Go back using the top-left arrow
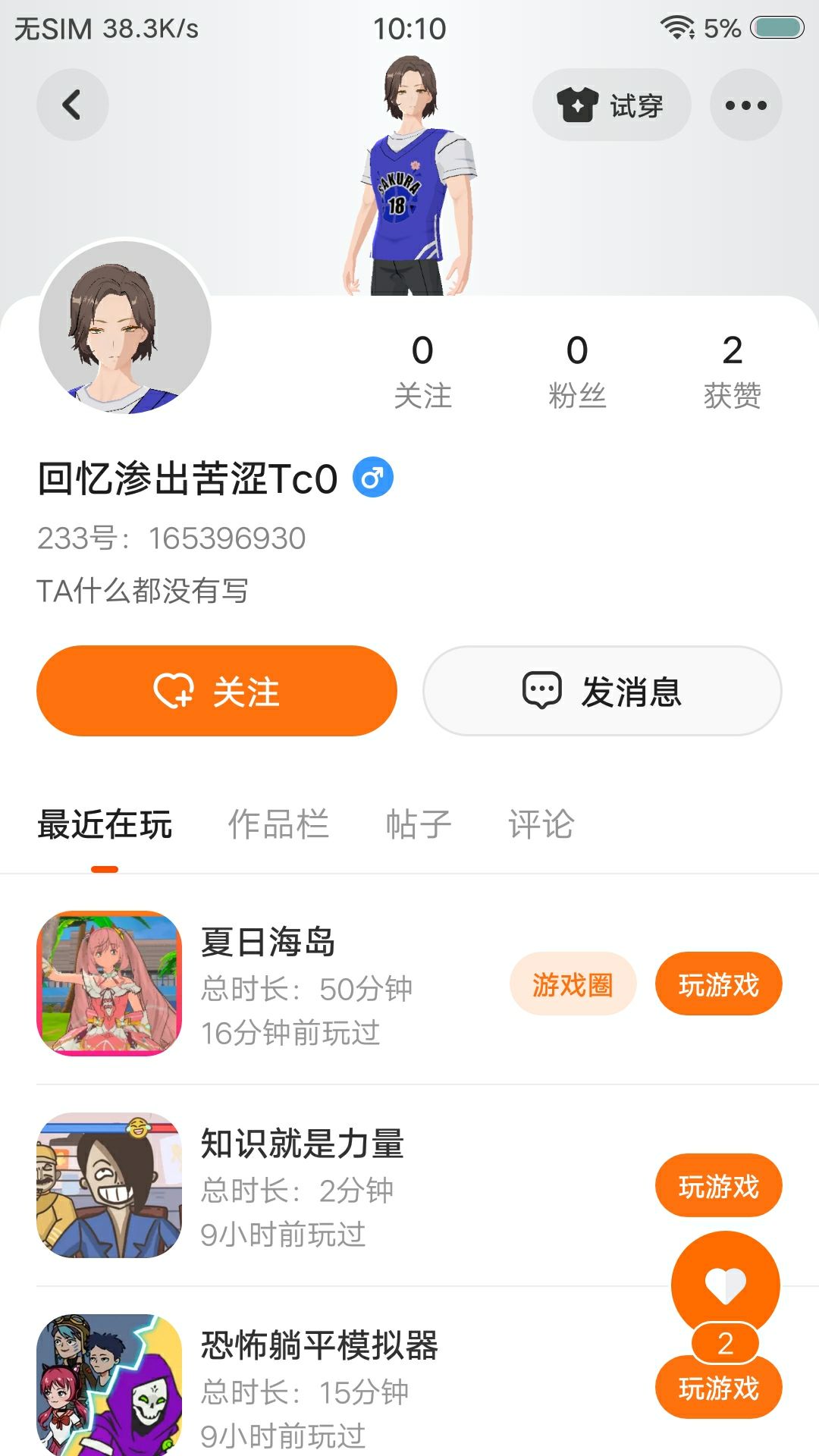The width and height of the screenshot is (819, 1456). 72,105
